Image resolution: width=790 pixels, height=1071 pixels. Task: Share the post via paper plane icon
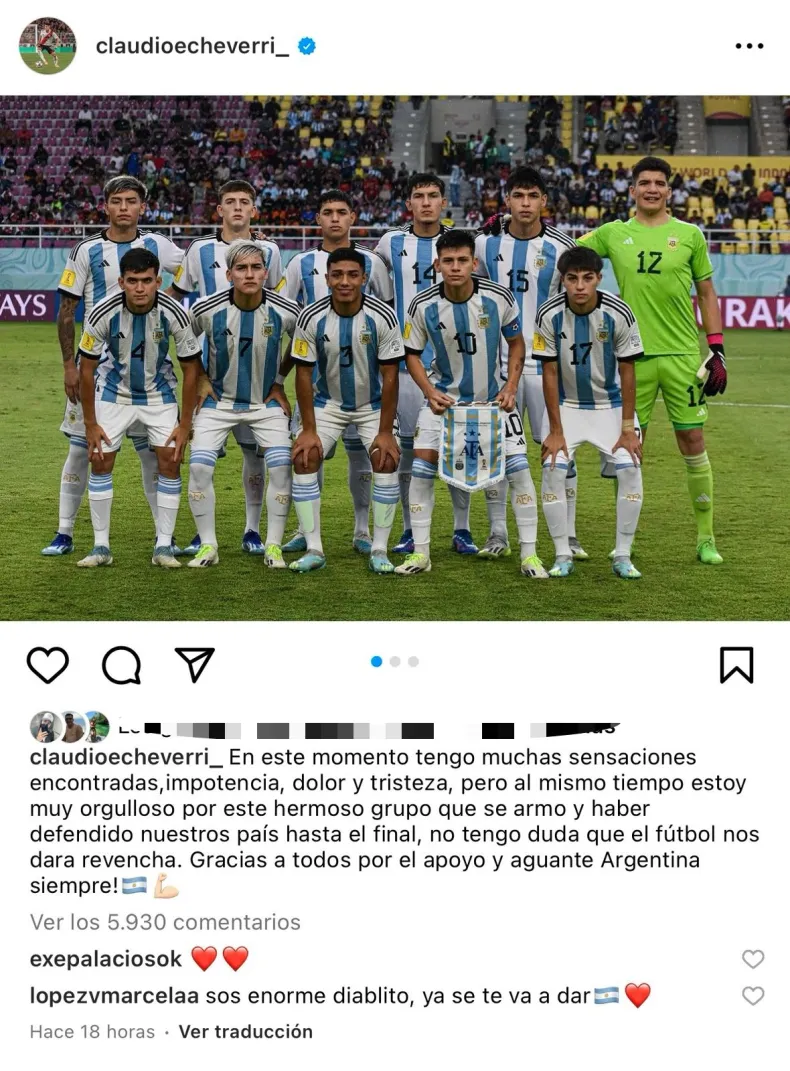[x=195, y=665]
